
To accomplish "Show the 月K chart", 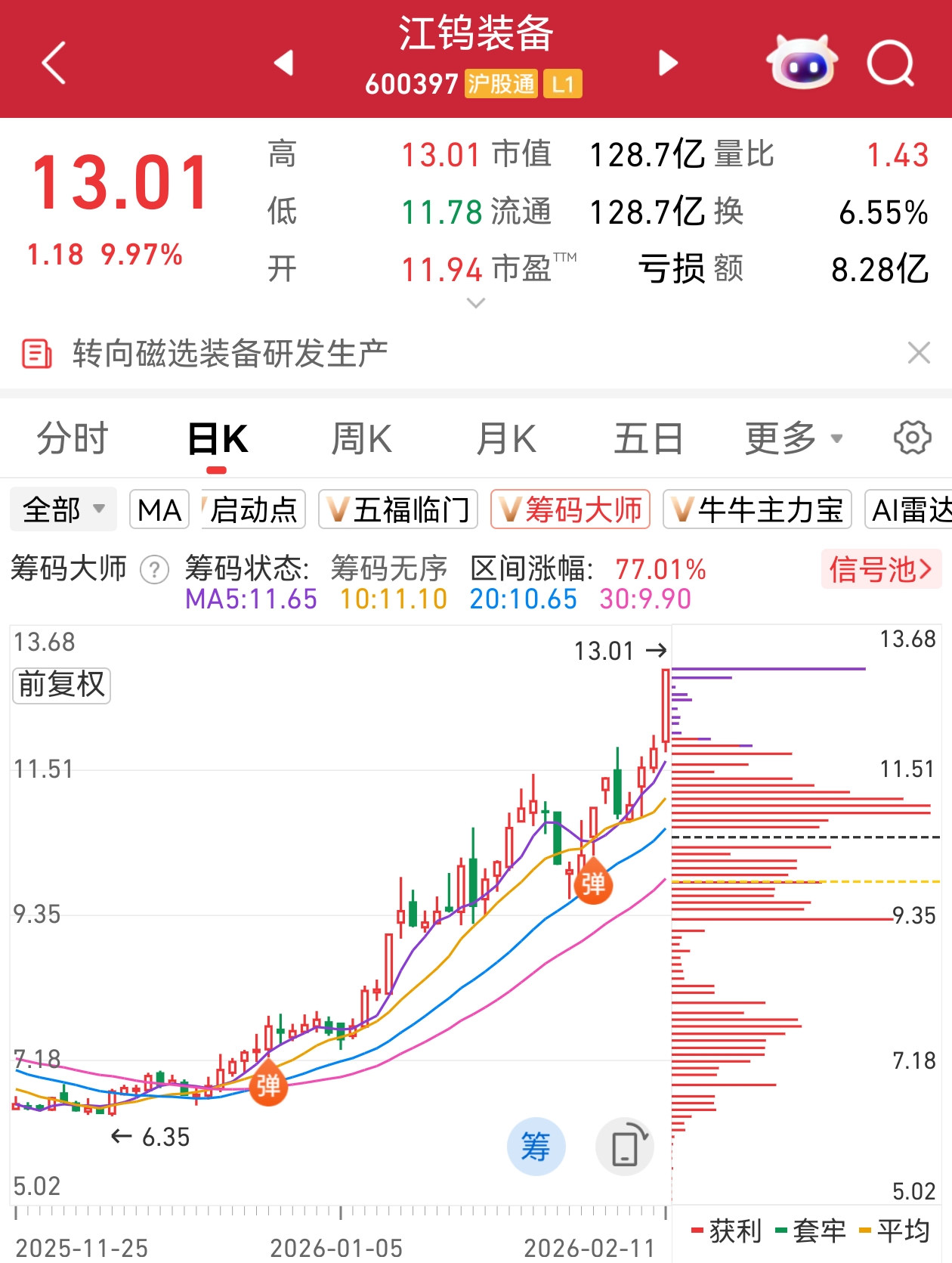I will (x=506, y=438).
